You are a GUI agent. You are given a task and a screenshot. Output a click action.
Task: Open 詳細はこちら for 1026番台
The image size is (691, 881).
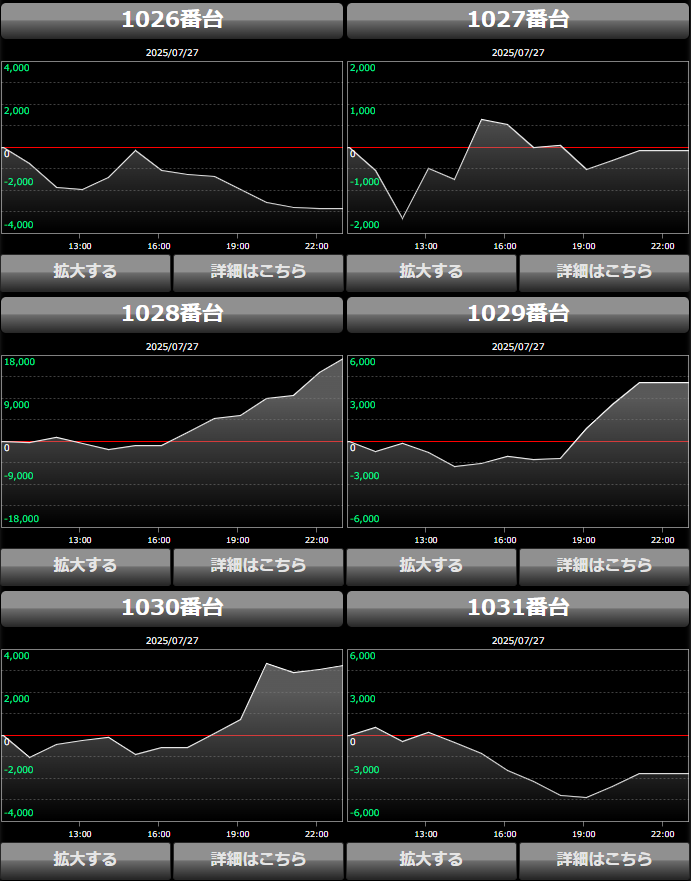258,271
